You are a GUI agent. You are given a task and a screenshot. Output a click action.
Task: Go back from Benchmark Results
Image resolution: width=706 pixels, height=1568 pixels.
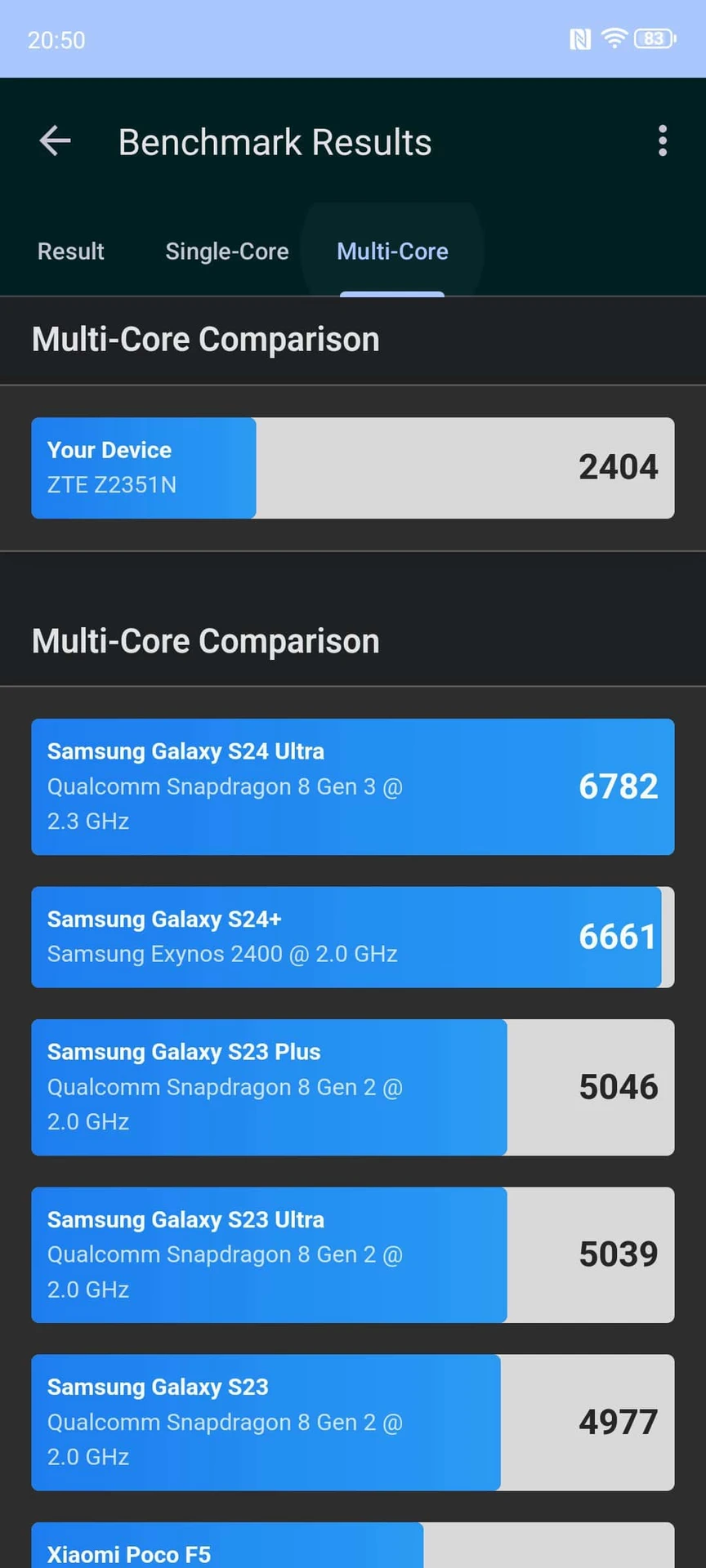click(55, 141)
